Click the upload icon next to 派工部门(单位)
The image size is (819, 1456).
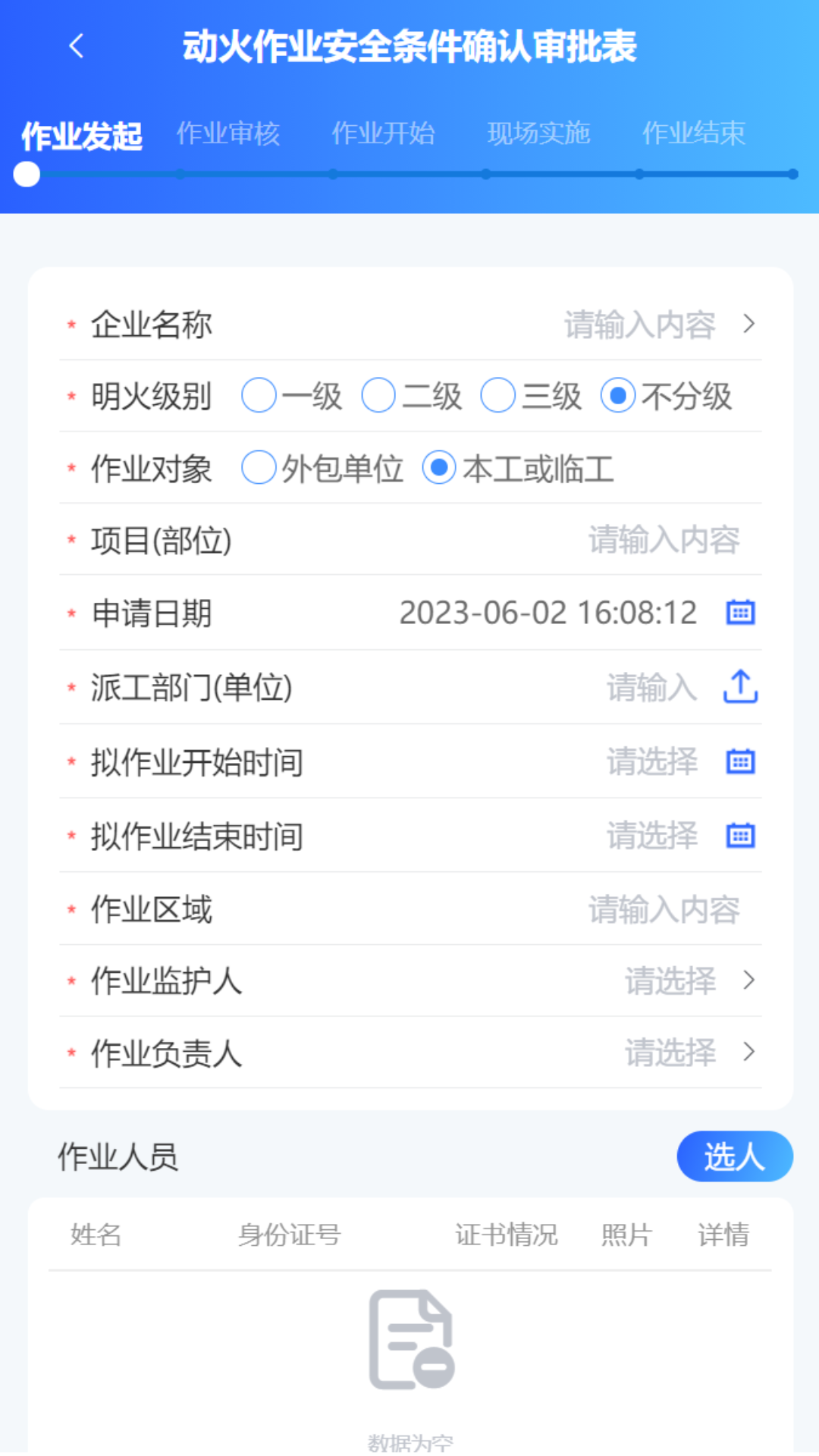(x=740, y=687)
